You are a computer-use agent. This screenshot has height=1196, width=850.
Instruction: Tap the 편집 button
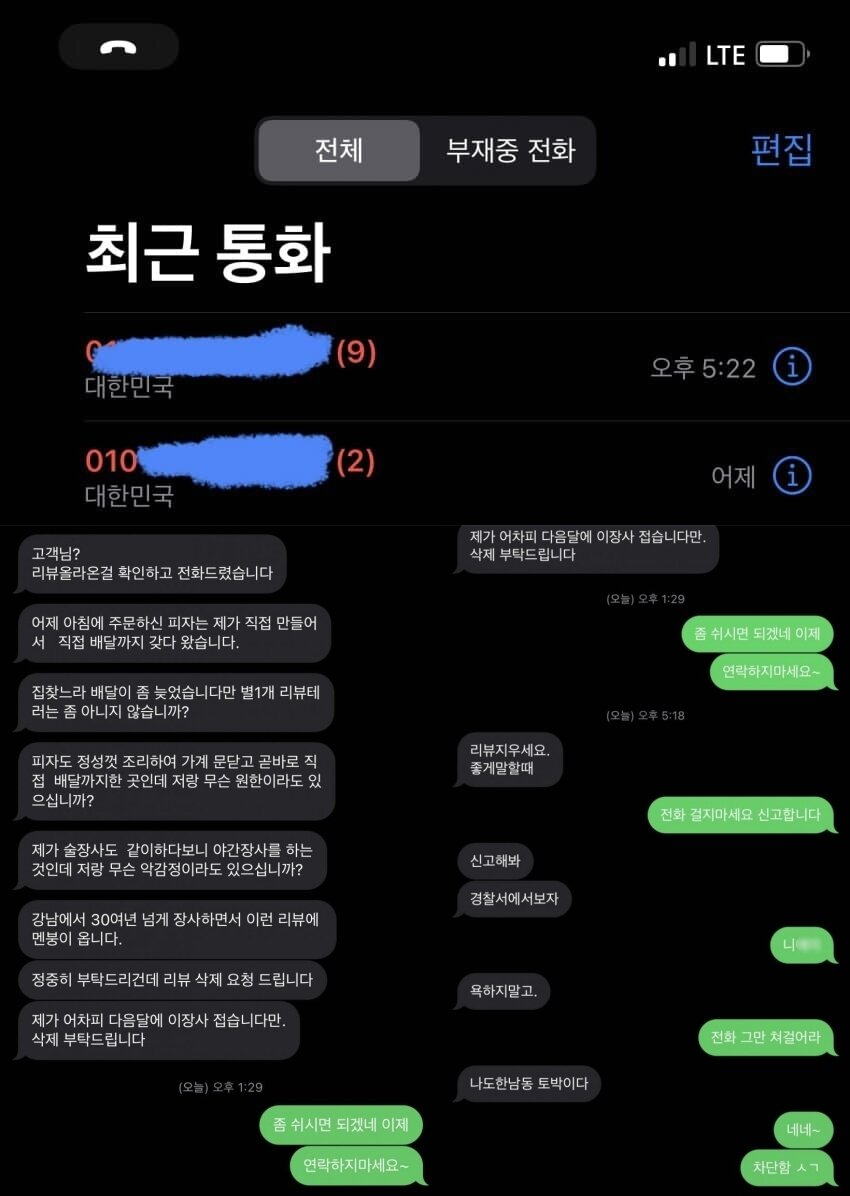click(780, 150)
